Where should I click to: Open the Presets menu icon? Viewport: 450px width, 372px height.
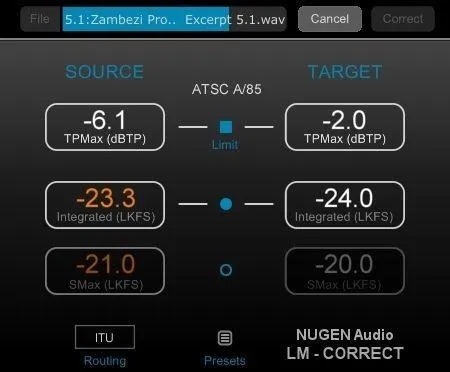pos(225,338)
